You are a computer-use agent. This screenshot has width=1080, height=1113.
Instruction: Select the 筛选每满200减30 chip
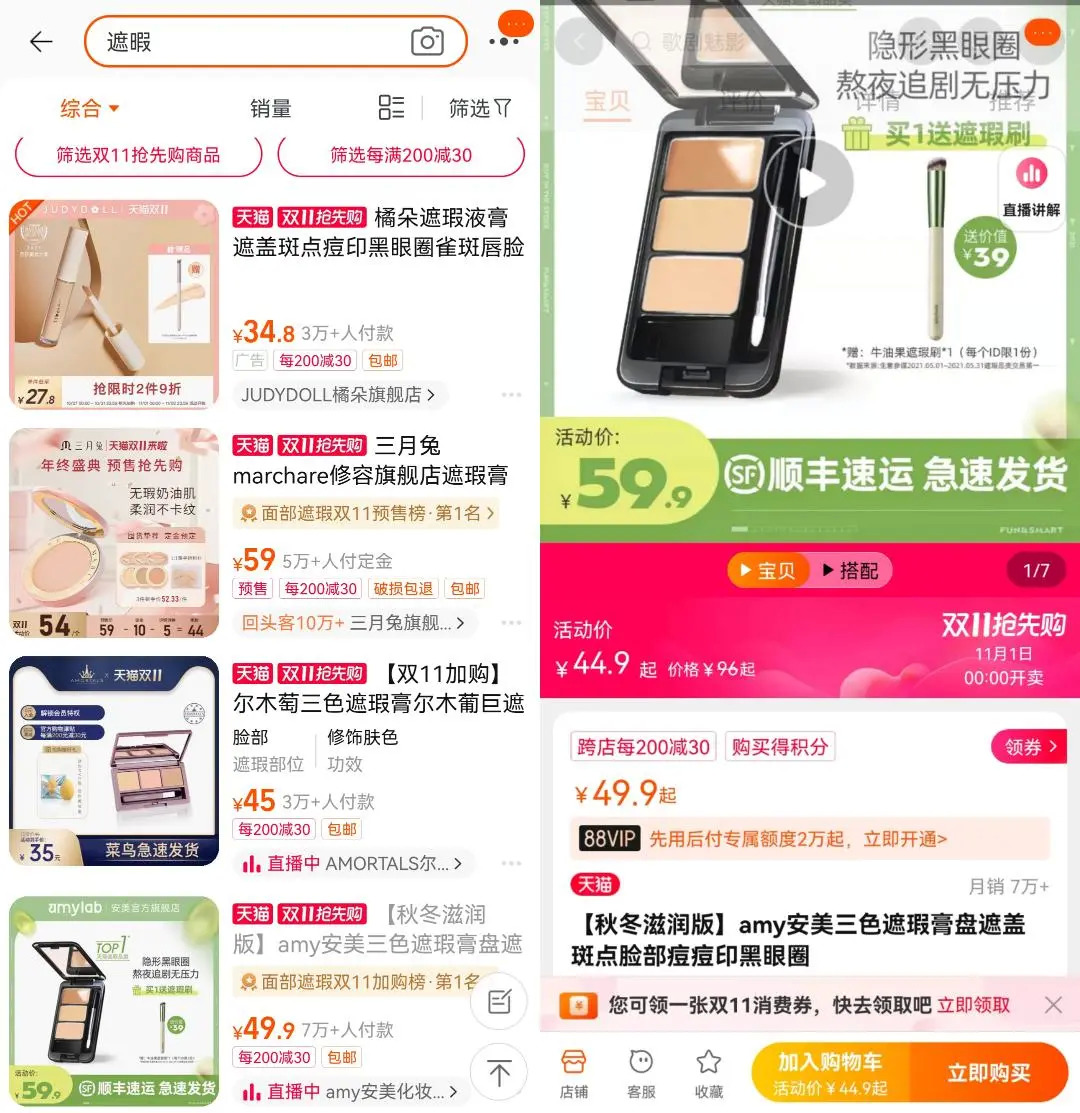(x=401, y=155)
